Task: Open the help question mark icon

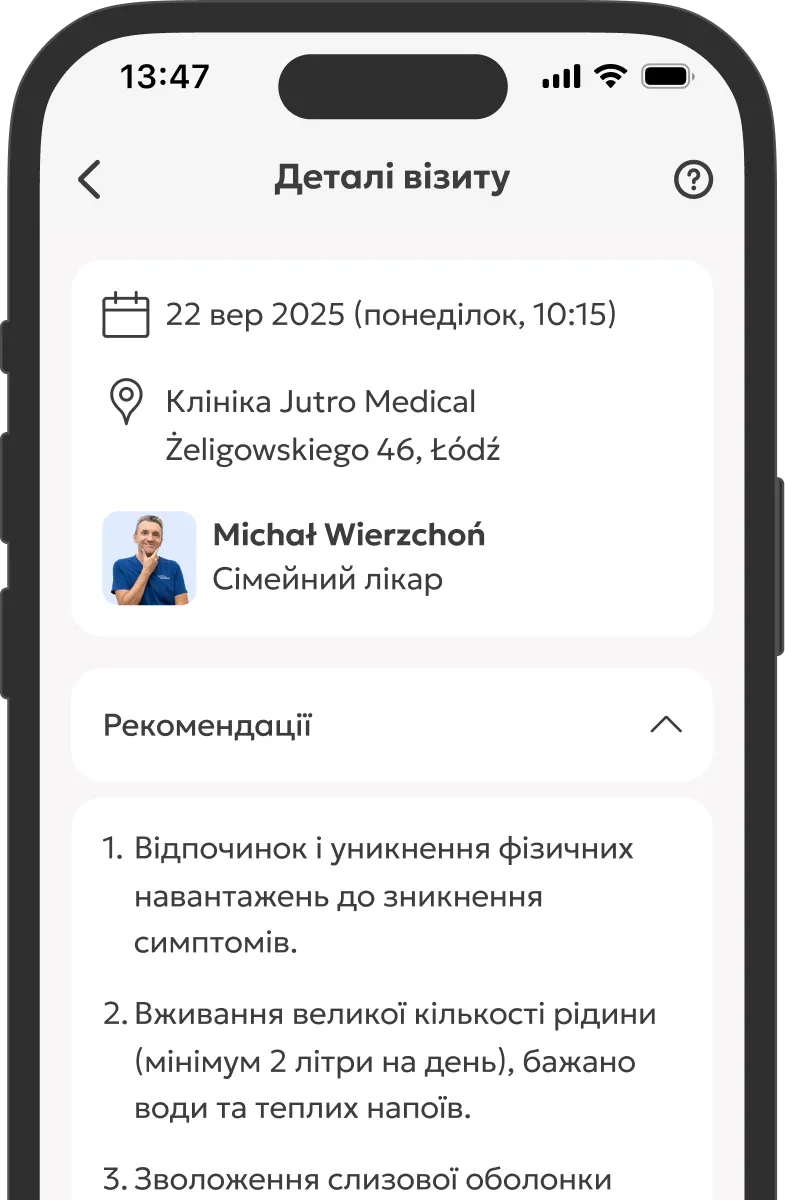Action: (693, 180)
